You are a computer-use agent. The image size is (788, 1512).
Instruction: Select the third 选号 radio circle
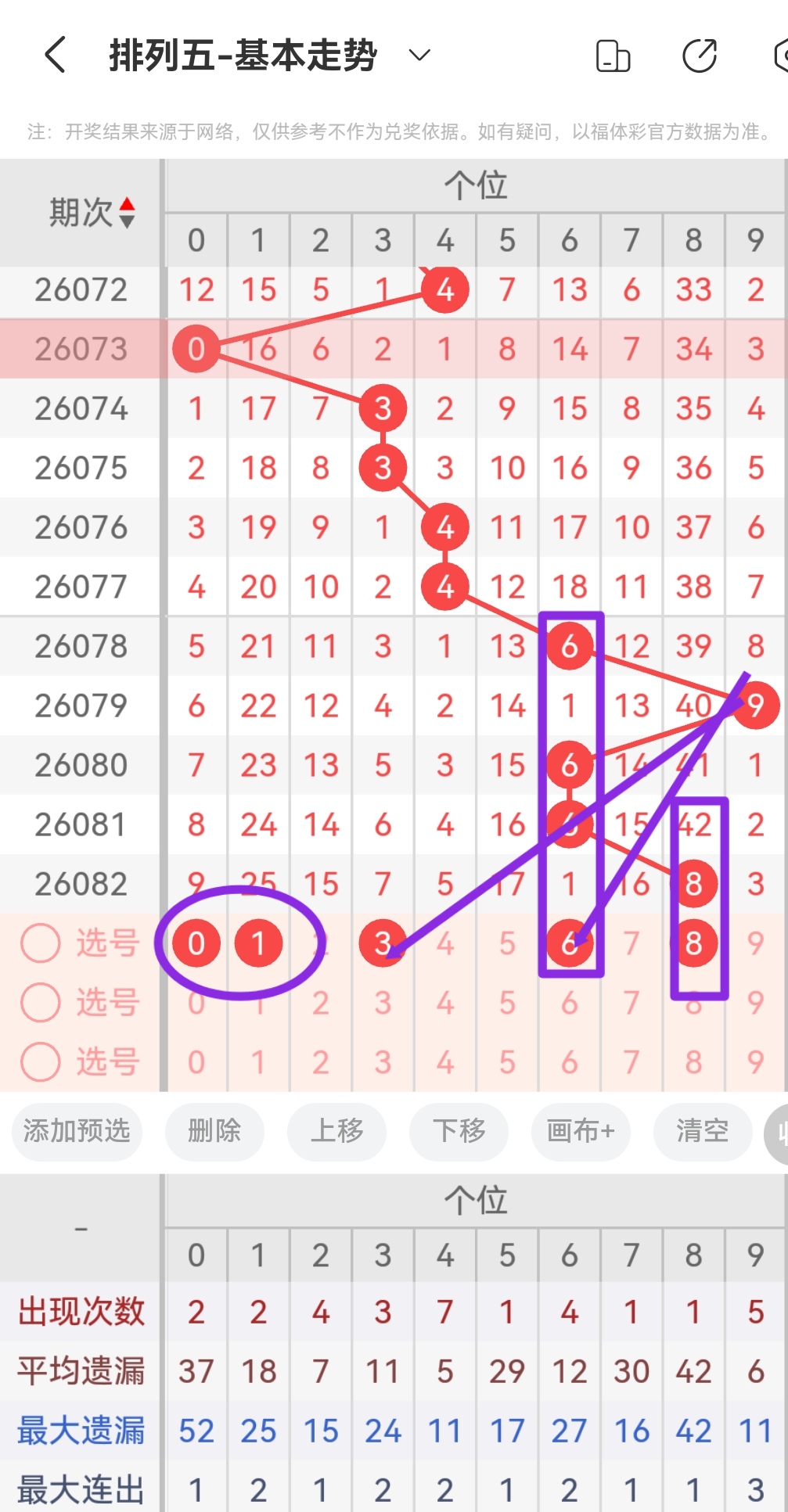tap(39, 1062)
